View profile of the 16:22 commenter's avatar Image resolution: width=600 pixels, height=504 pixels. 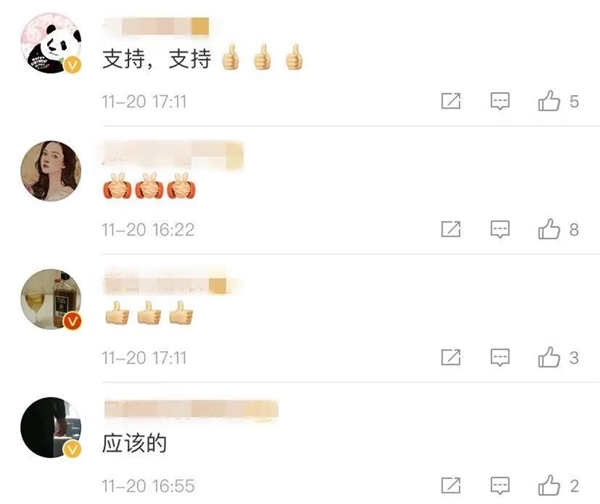tap(51, 171)
